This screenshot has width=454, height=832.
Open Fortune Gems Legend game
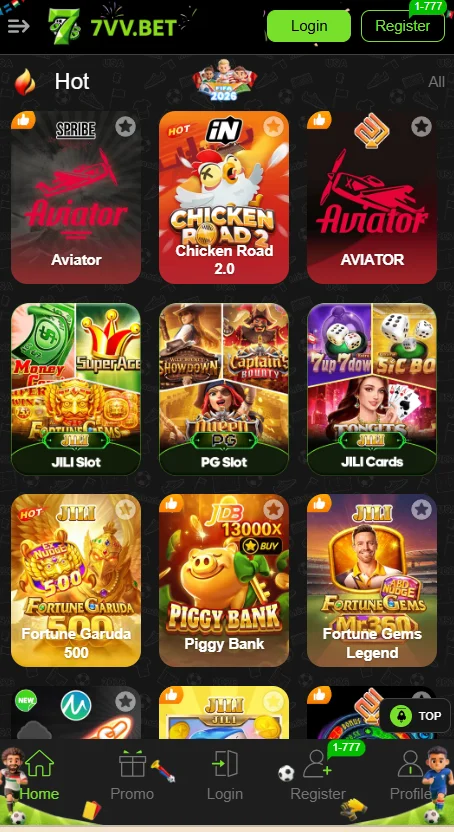pyautogui.click(x=372, y=580)
